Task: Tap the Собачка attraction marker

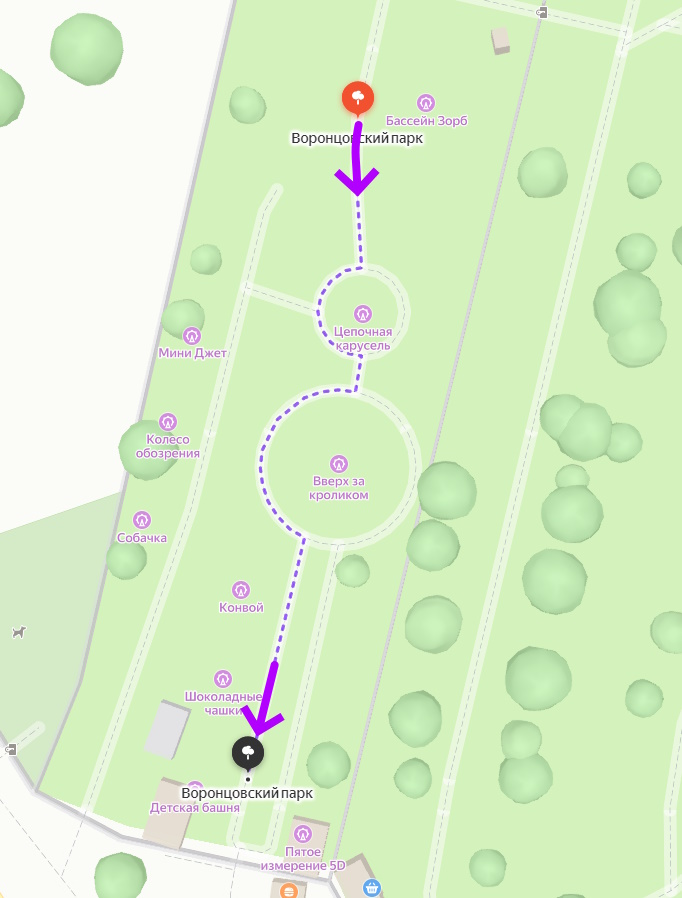Action: click(x=143, y=520)
